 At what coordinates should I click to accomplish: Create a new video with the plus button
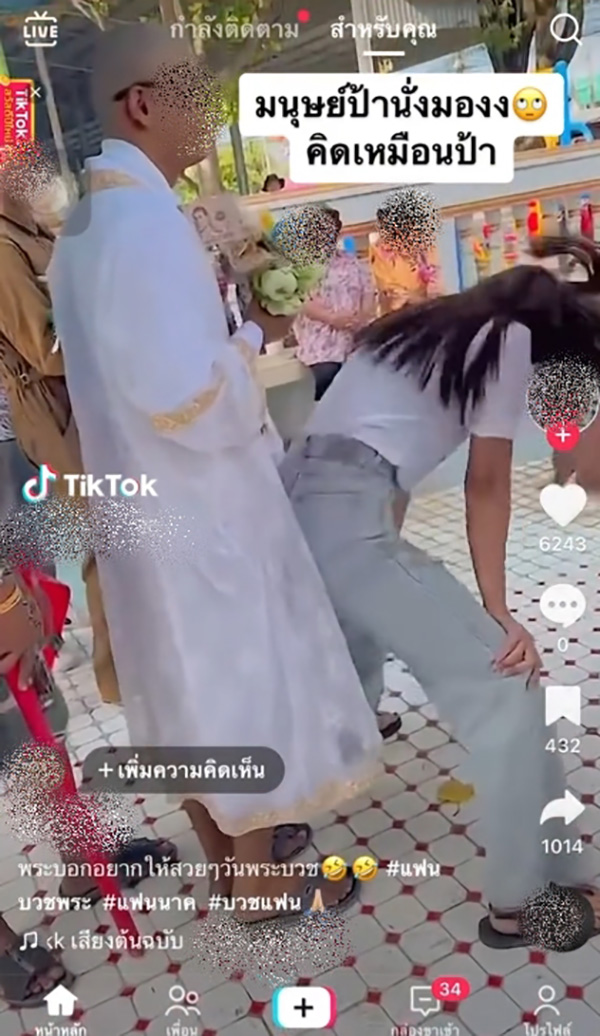(x=304, y=1006)
